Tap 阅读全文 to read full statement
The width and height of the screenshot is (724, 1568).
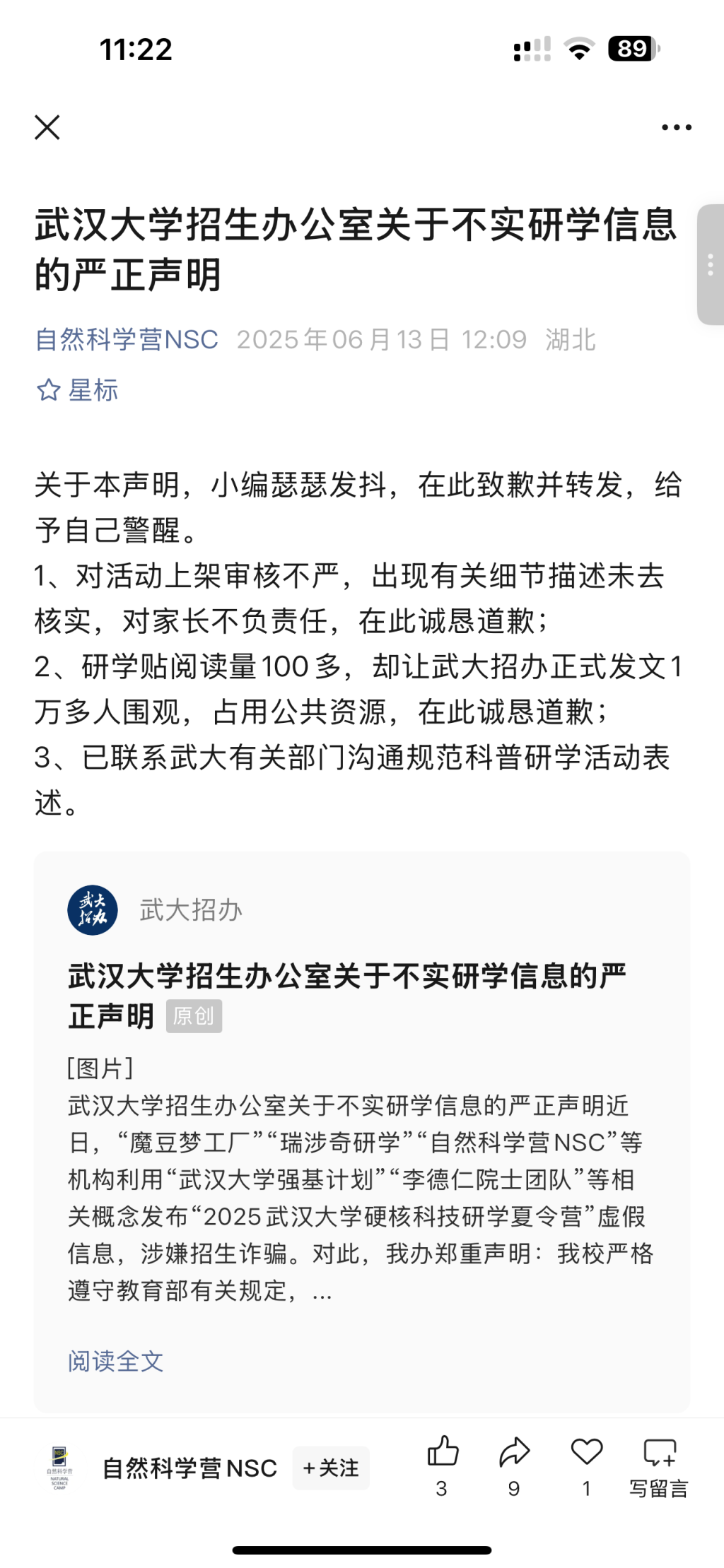click(x=116, y=1361)
